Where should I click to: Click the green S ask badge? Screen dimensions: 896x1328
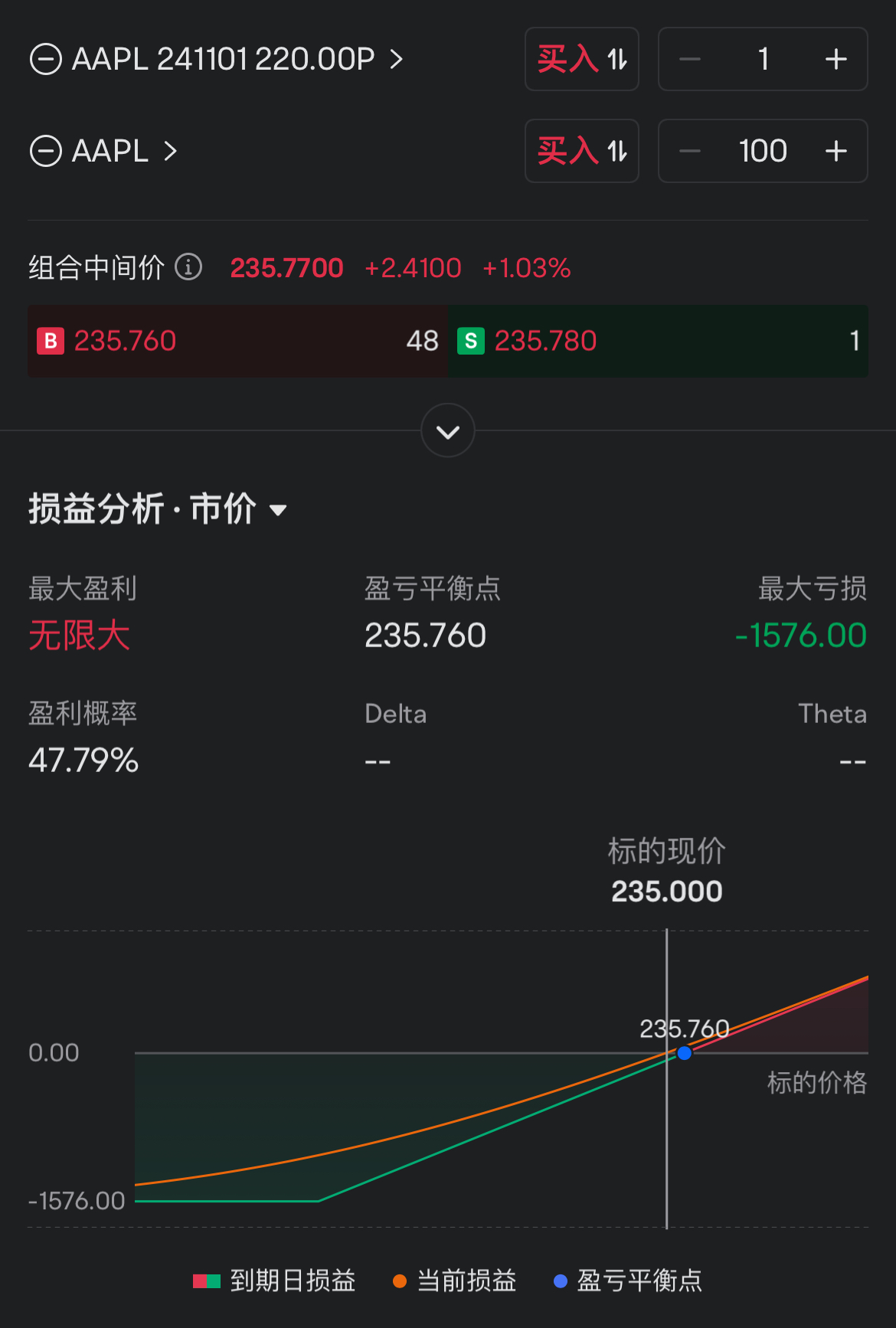pos(471,341)
